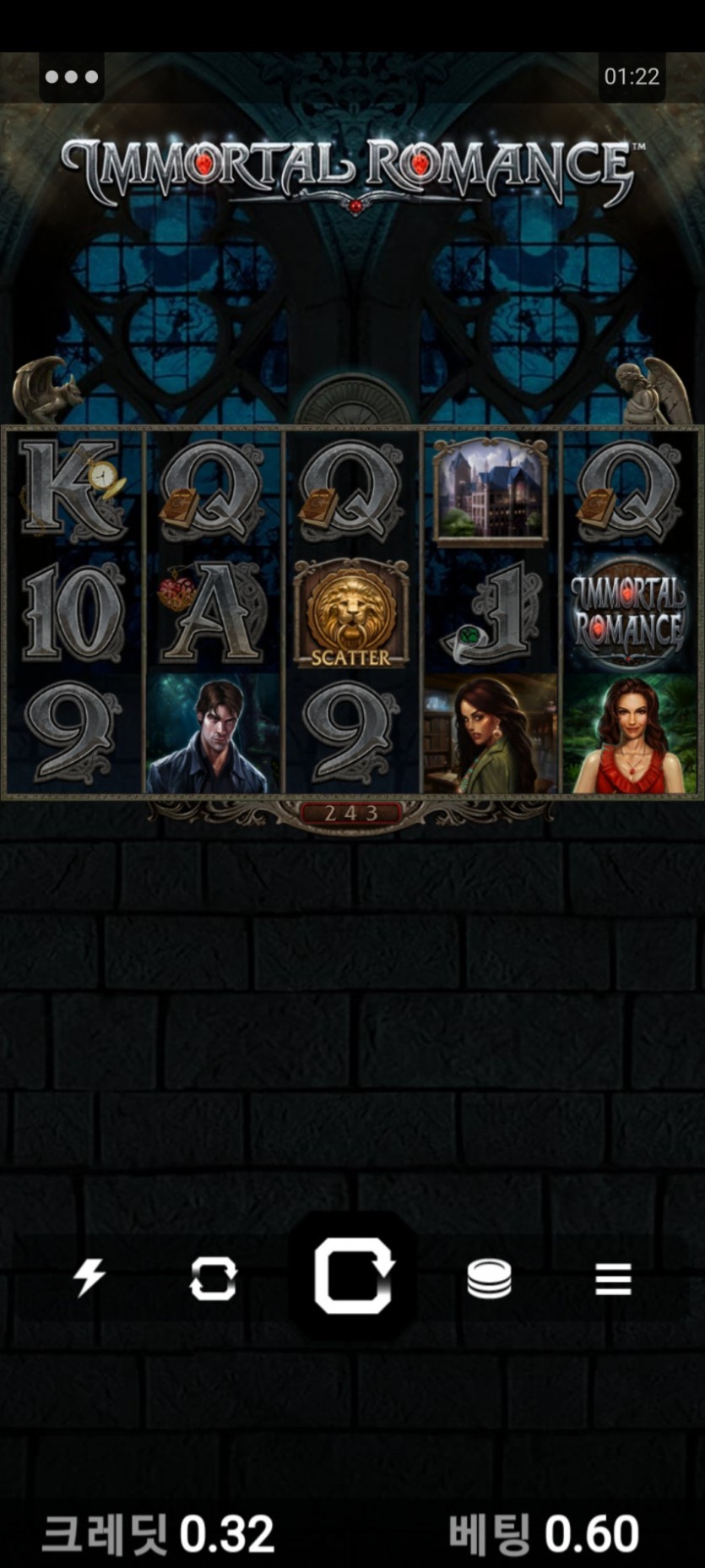Enable quick spin lightning mode
Screen dimensions: 705x1568
coord(89,1277)
